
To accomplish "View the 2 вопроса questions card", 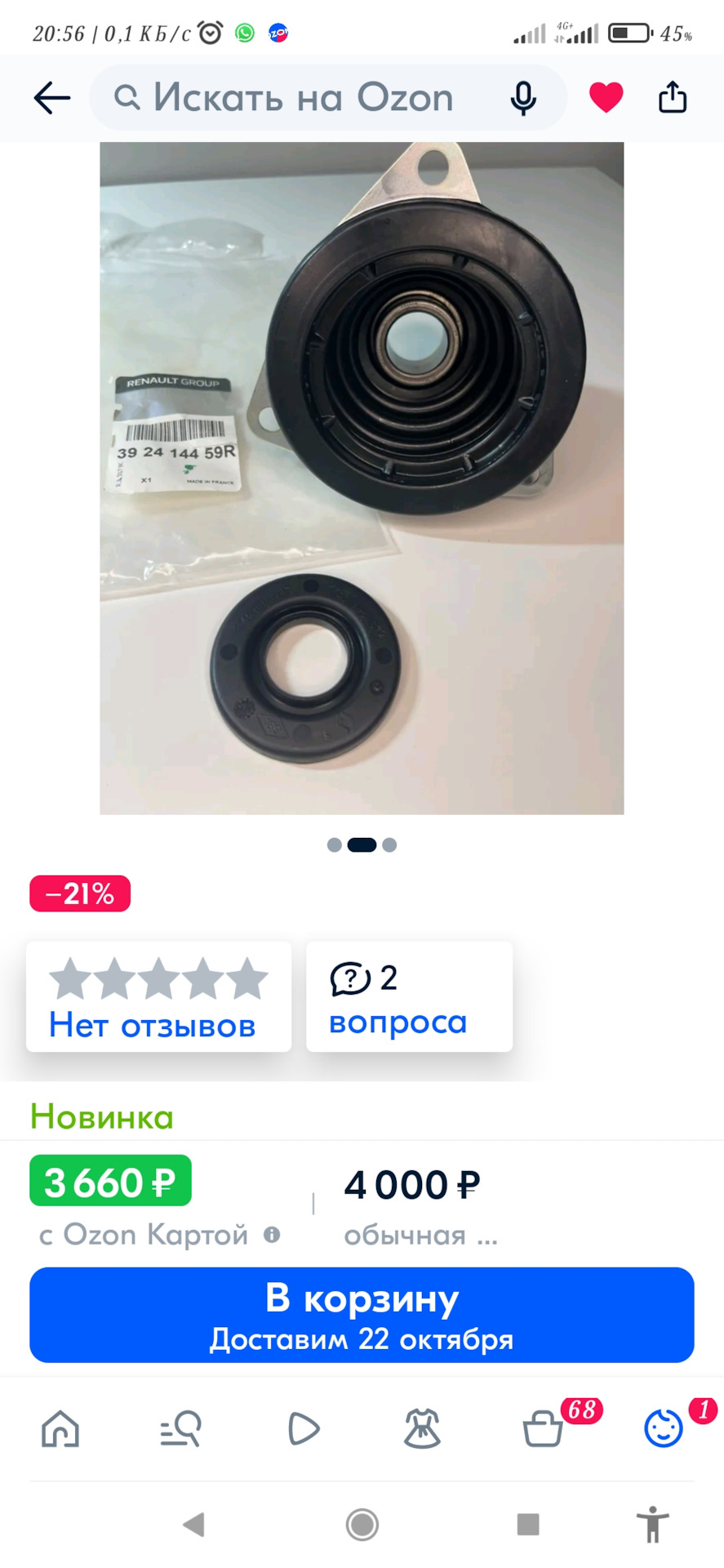I will point(409,996).
